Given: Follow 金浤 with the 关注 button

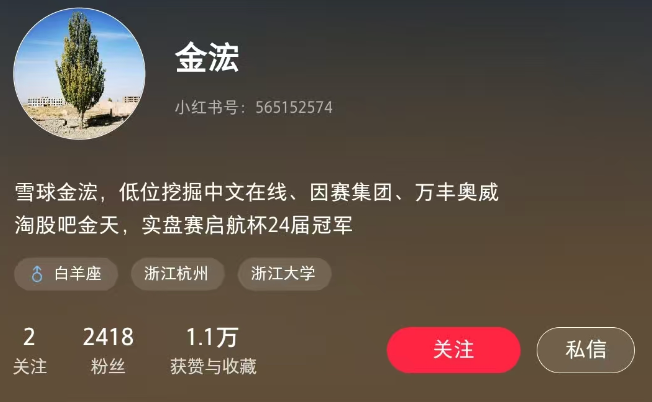Looking at the screenshot, I should click(x=453, y=350).
